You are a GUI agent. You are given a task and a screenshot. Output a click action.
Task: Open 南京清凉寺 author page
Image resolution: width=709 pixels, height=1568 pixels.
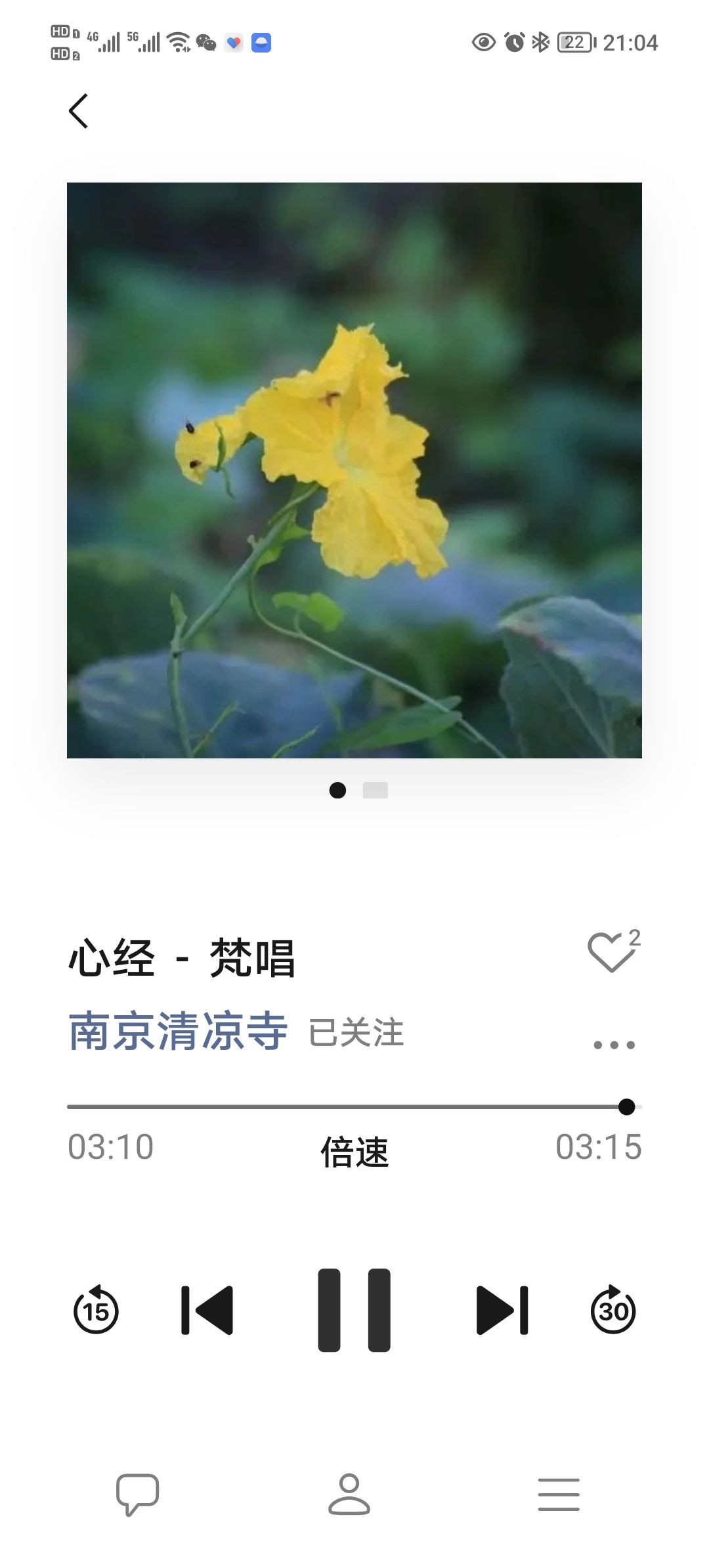[178, 1032]
